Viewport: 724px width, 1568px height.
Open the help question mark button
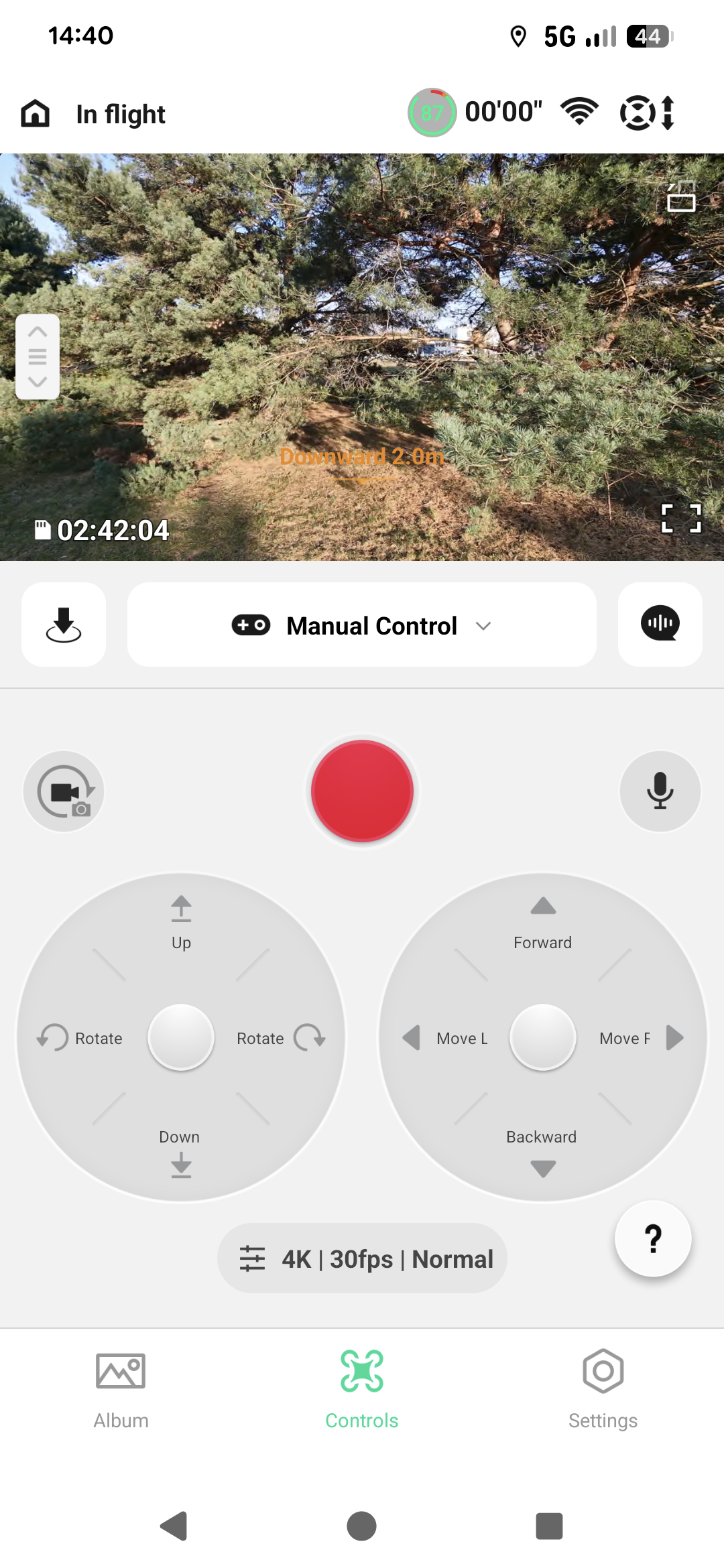[x=653, y=1238]
